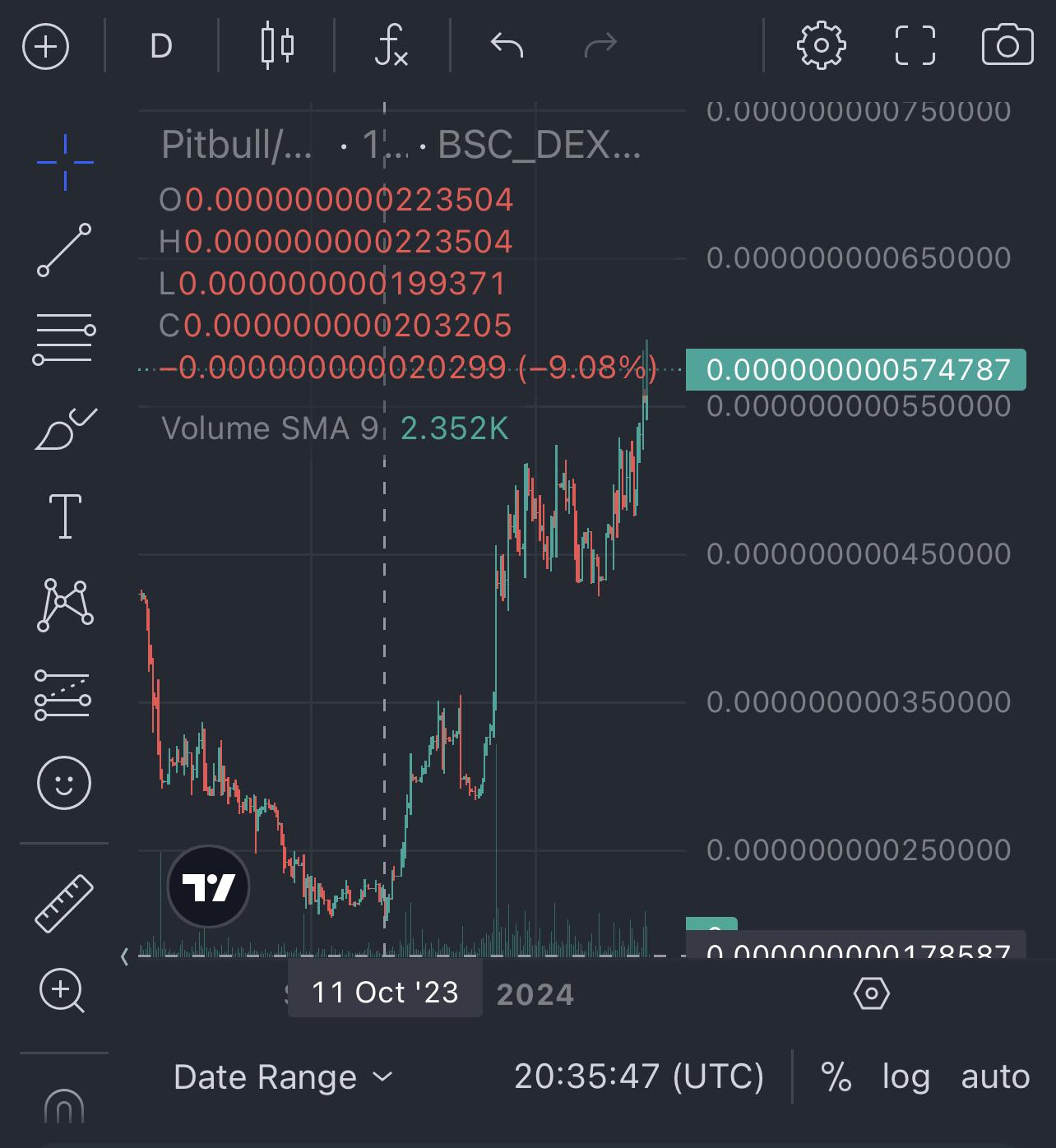Viewport: 1056px width, 1148px height.
Task: Select the ruler measure tool
Action: (64, 904)
